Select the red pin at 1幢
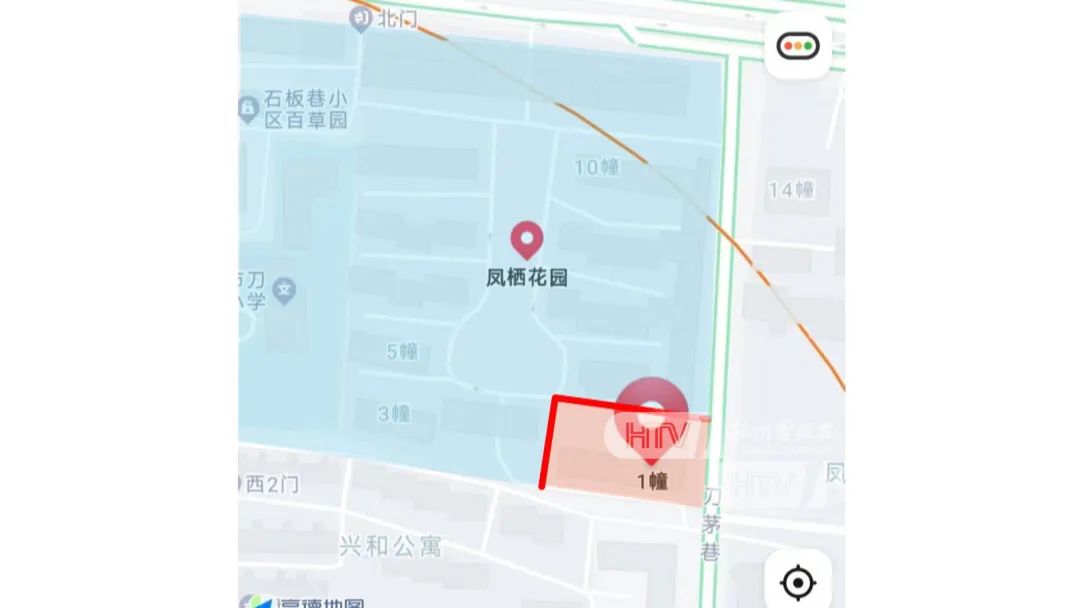The height and width of the screenshot is (608, 1080). click(x=651, y=414)
